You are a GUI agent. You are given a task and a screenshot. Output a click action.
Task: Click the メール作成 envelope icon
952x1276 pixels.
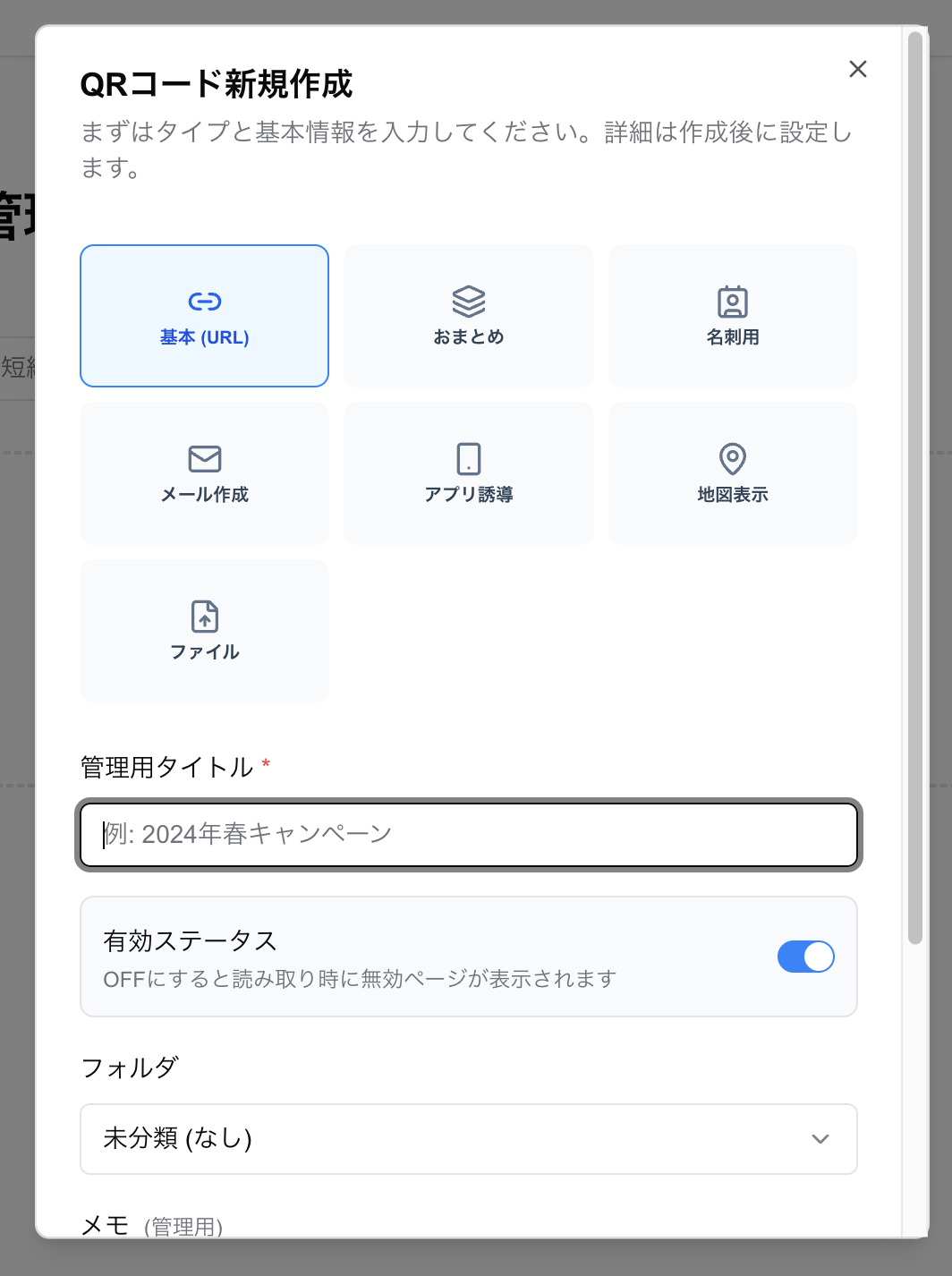[204, 460]
